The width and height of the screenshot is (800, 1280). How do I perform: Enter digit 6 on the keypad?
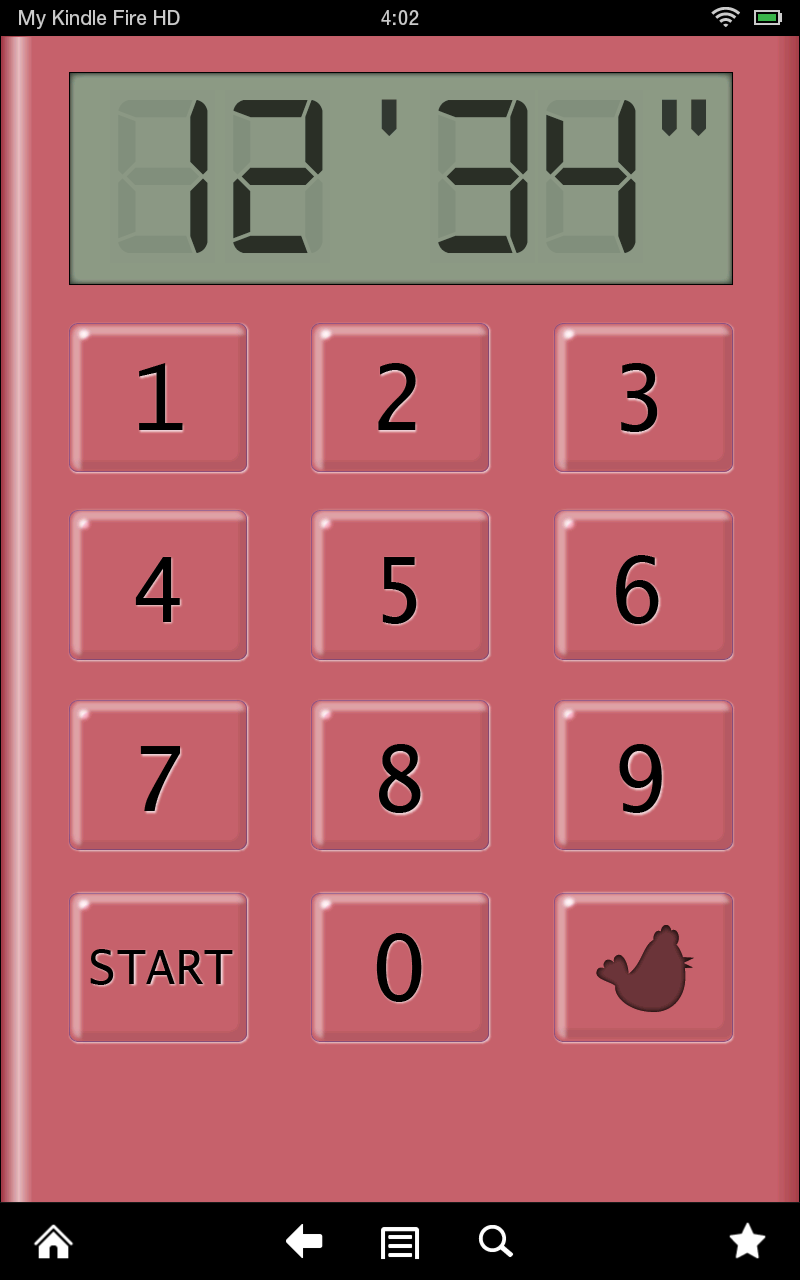coord(643,586)
